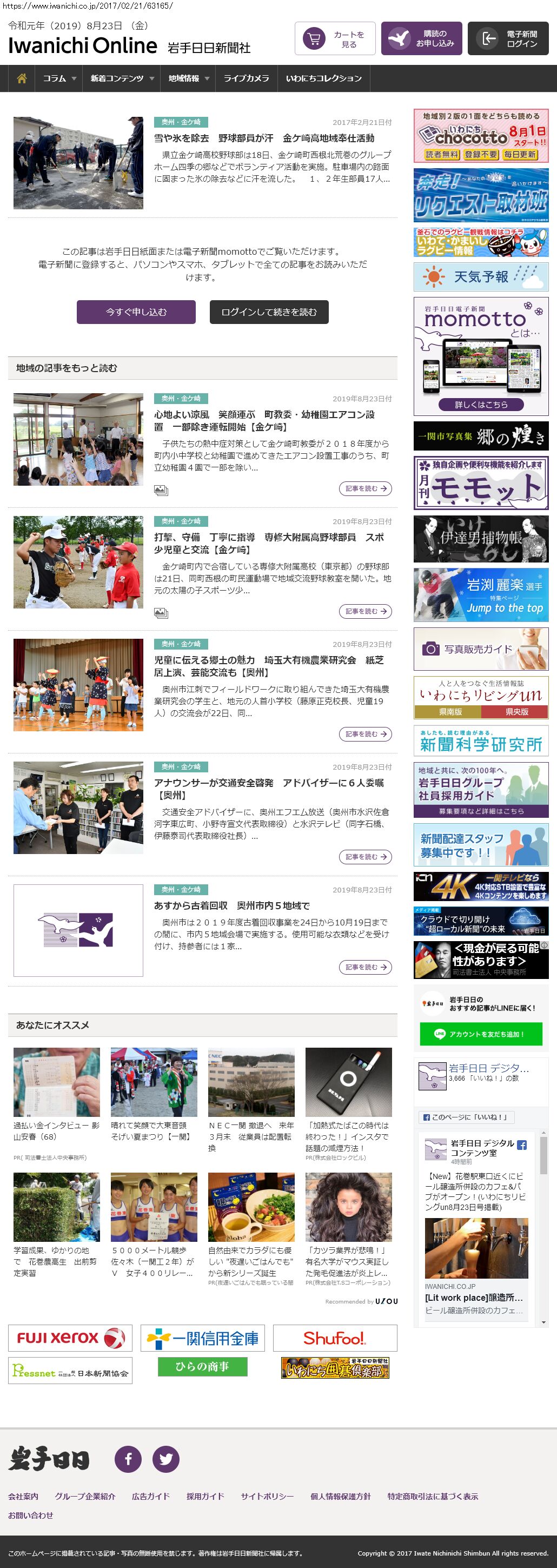Open 電子新聞ログイン login
This screenshot has width=557, height=1568.
tap(508, 39)
